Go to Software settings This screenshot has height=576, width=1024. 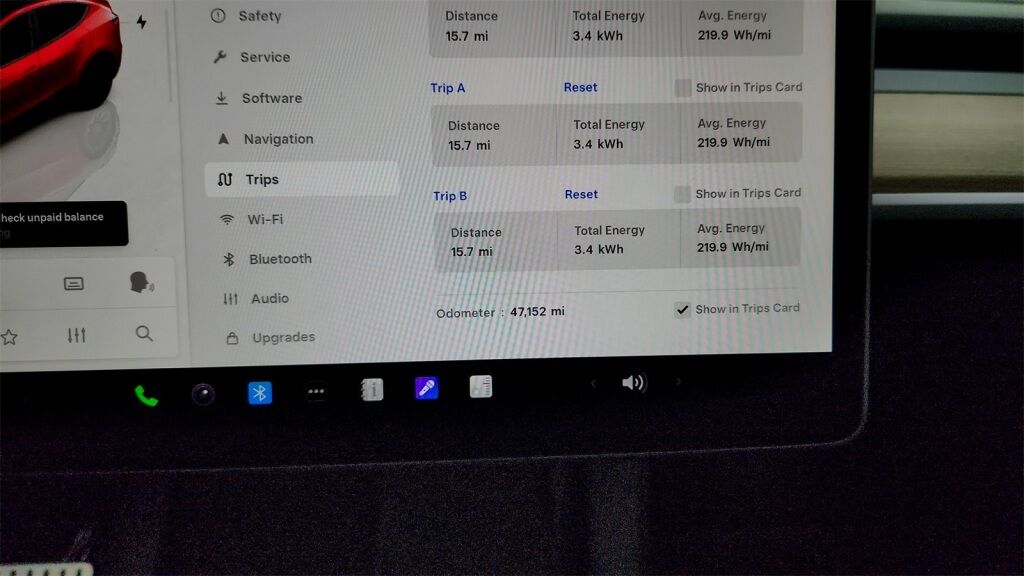(270, 98)
